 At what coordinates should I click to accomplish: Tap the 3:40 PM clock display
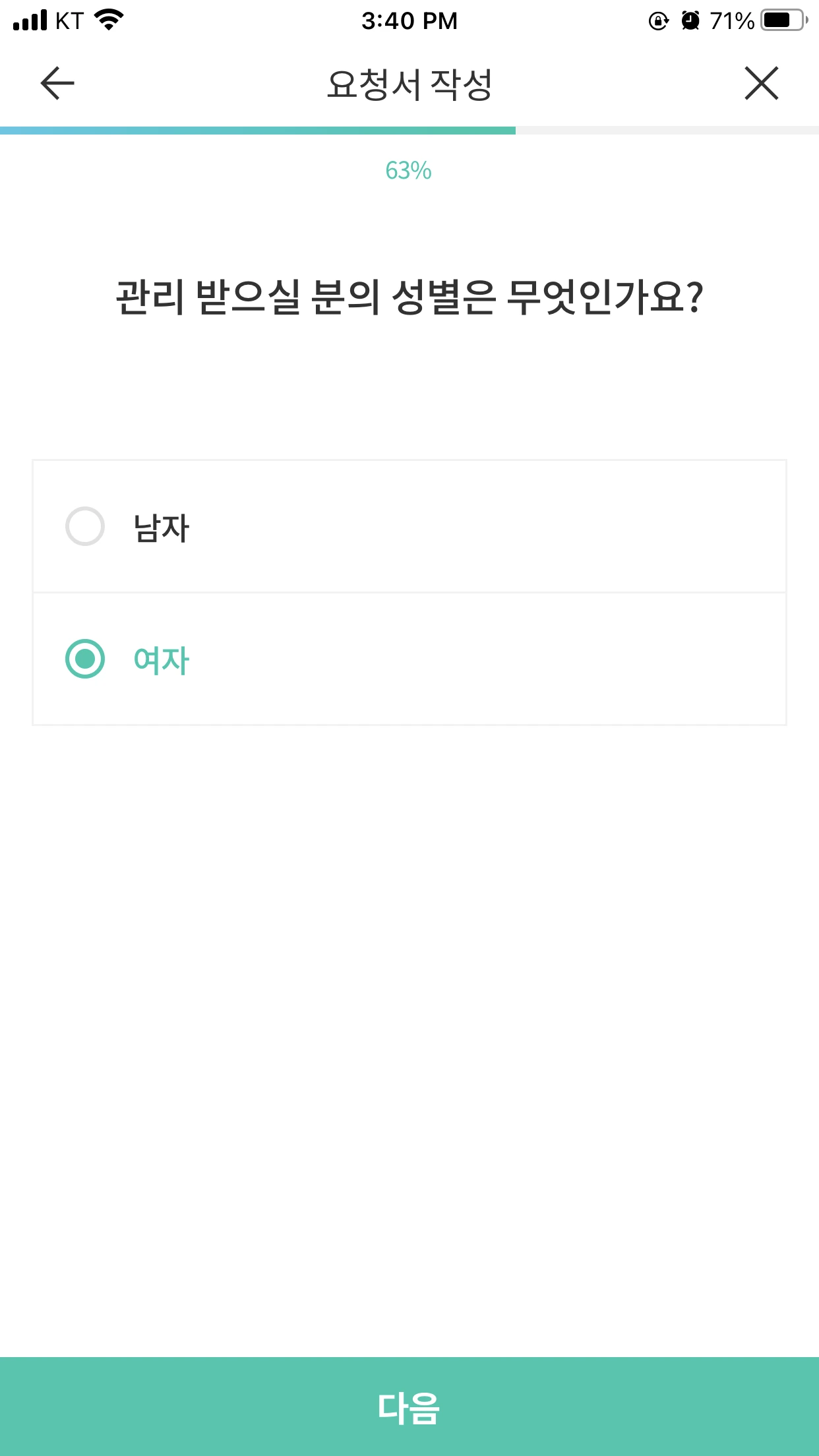(409, 20)
